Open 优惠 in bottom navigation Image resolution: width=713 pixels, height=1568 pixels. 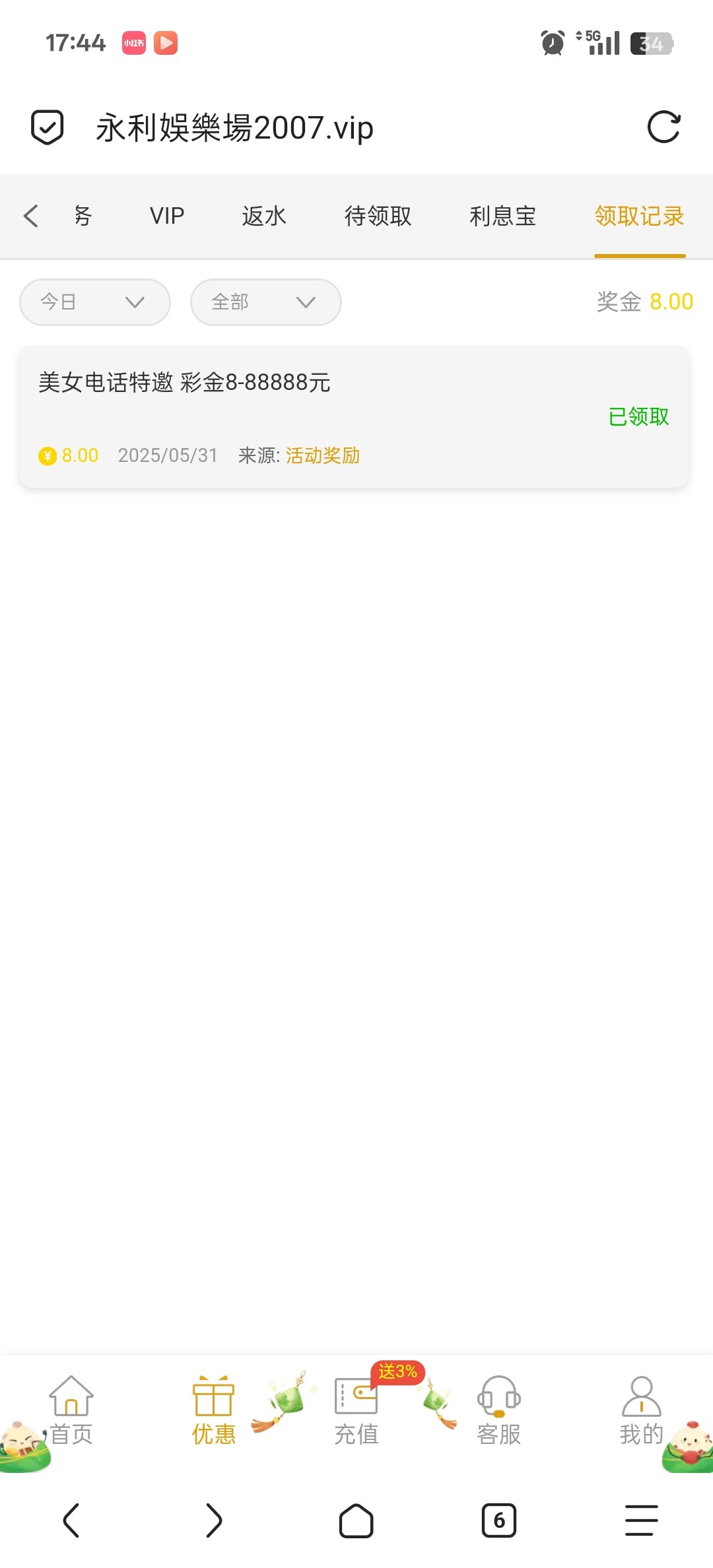pos(214,1411)
